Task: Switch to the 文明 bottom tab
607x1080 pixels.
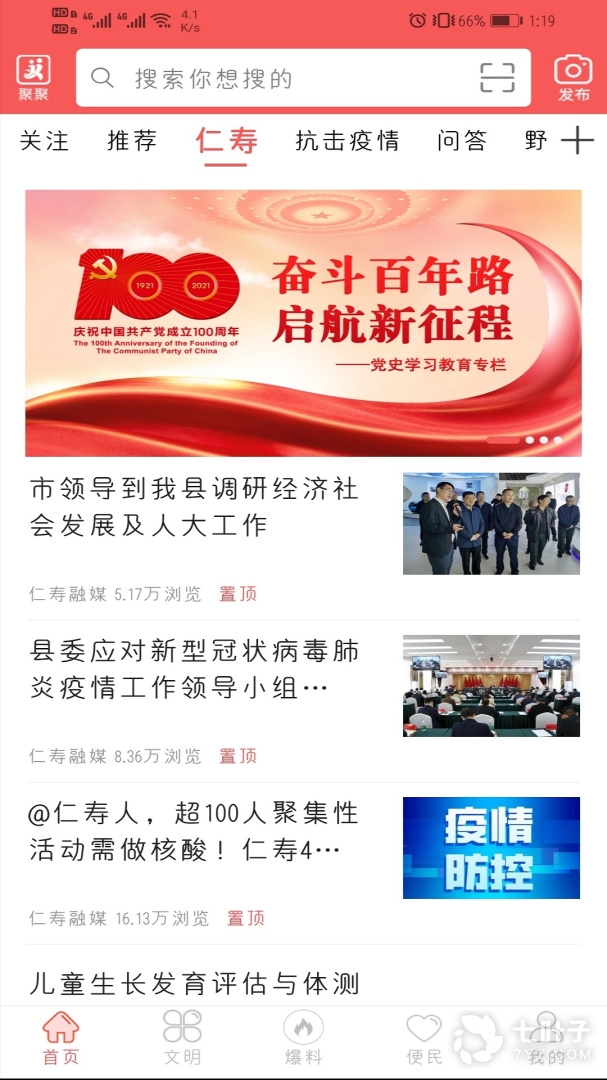Action: tap(182, 1040)
